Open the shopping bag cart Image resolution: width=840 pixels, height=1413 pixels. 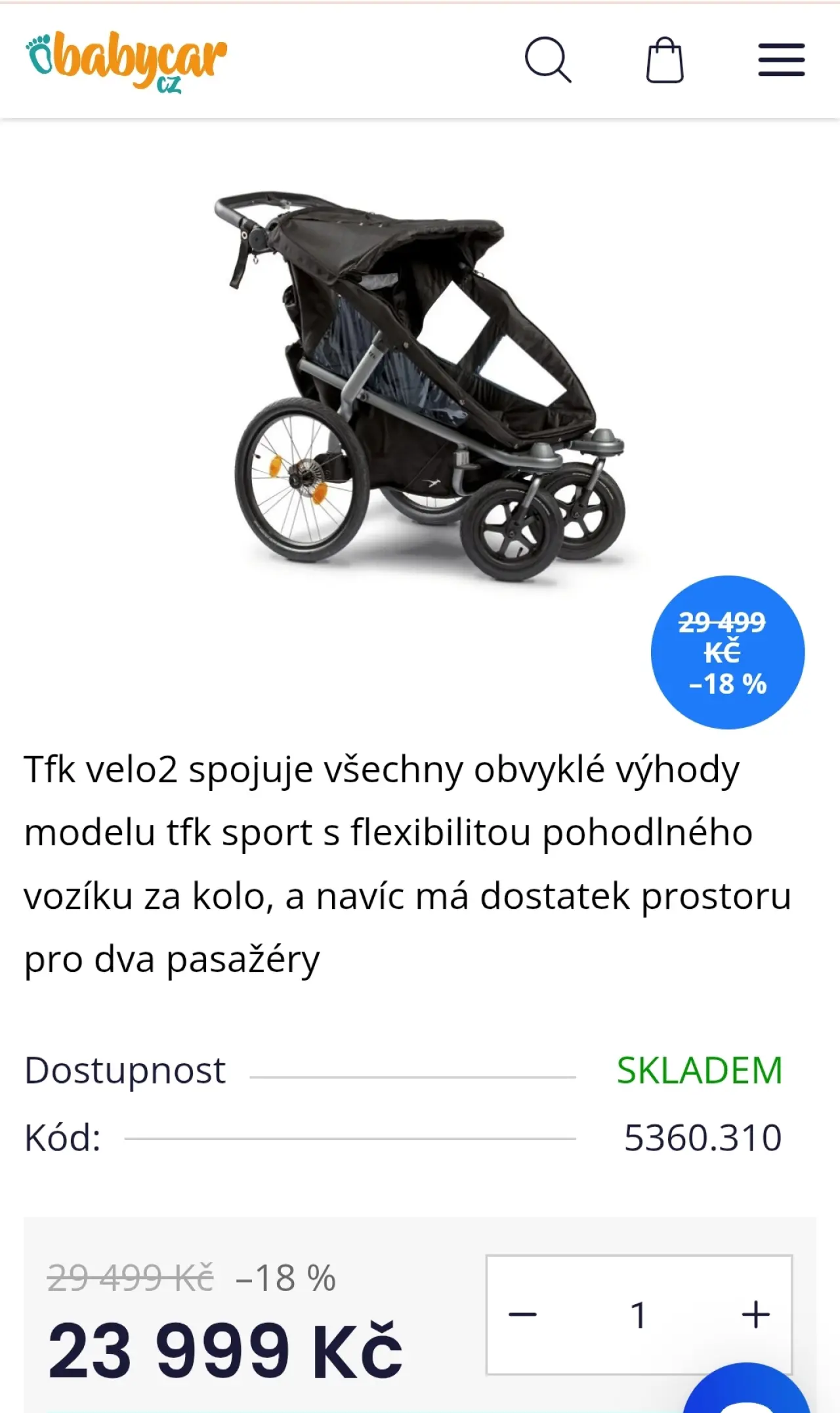pyautogui.click(x=665, y=60)
